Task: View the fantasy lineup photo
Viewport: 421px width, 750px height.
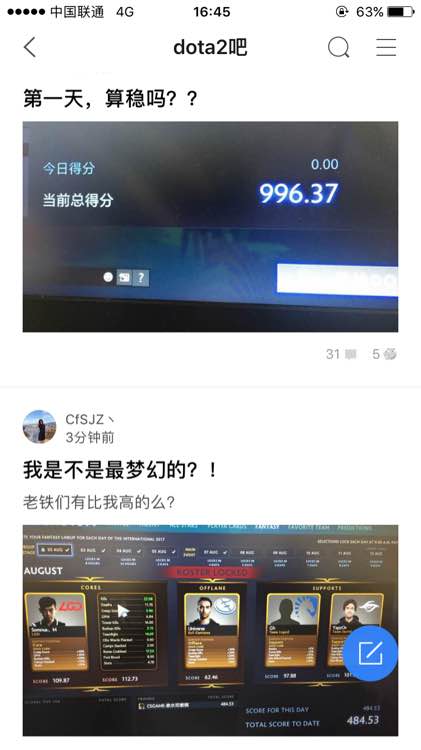Action: (210, 630)
